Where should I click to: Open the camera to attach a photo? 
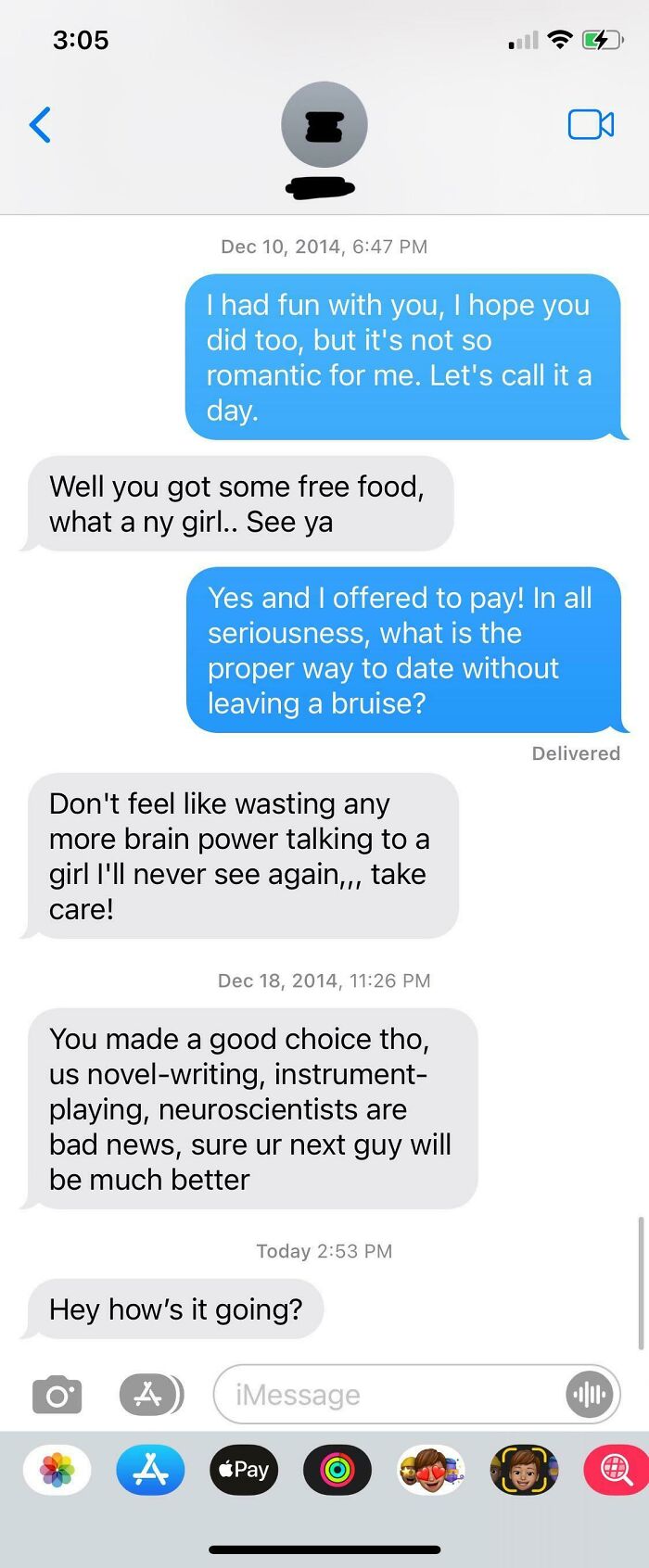pos(57,1395)
